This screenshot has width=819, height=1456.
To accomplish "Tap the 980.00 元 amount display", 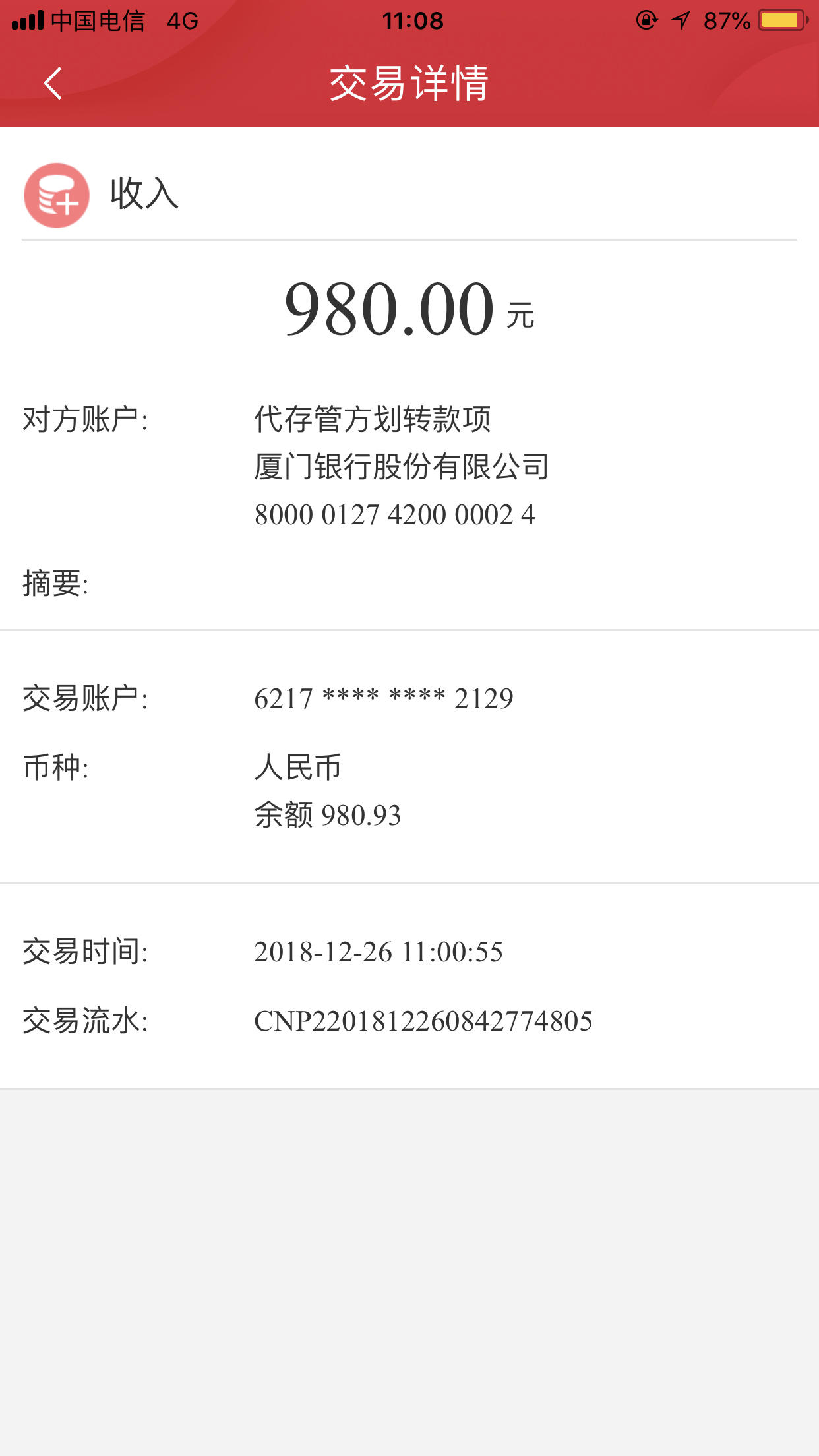I will click(409, 308).
